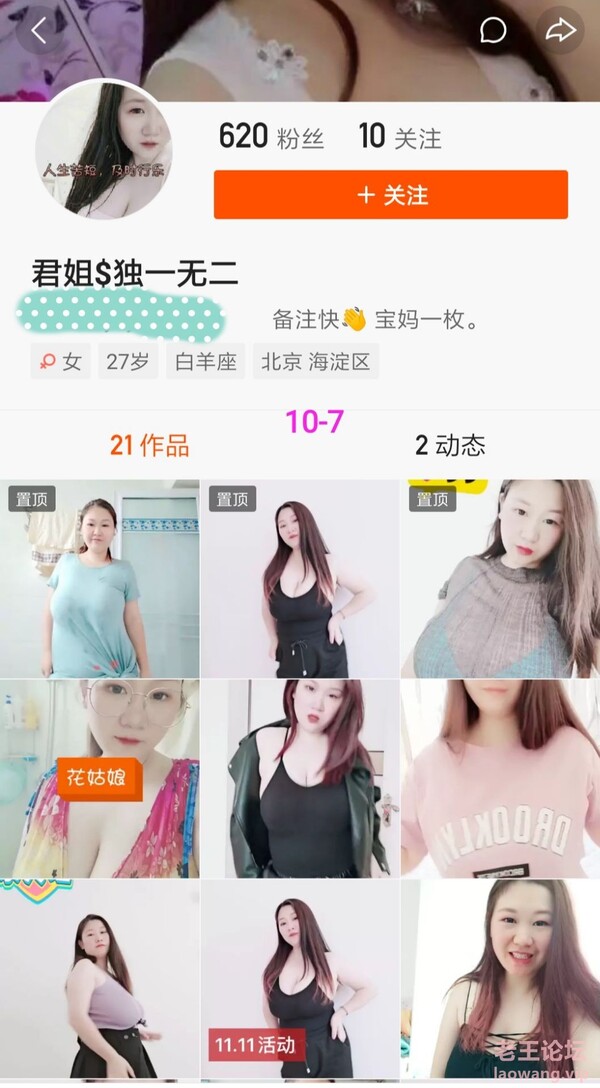
Task: Play the video tagged 花姑娘
Action: point(99,778)
